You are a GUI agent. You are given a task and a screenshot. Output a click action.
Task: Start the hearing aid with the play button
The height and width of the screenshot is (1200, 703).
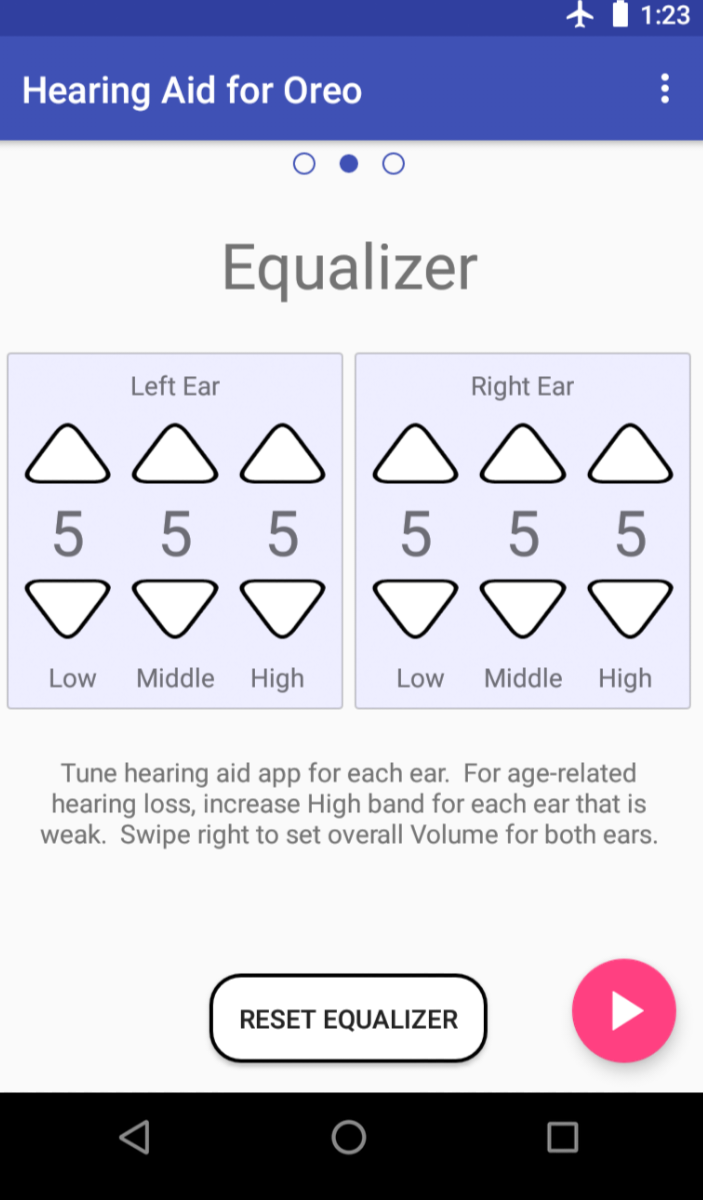click(x=624, y=1011)
